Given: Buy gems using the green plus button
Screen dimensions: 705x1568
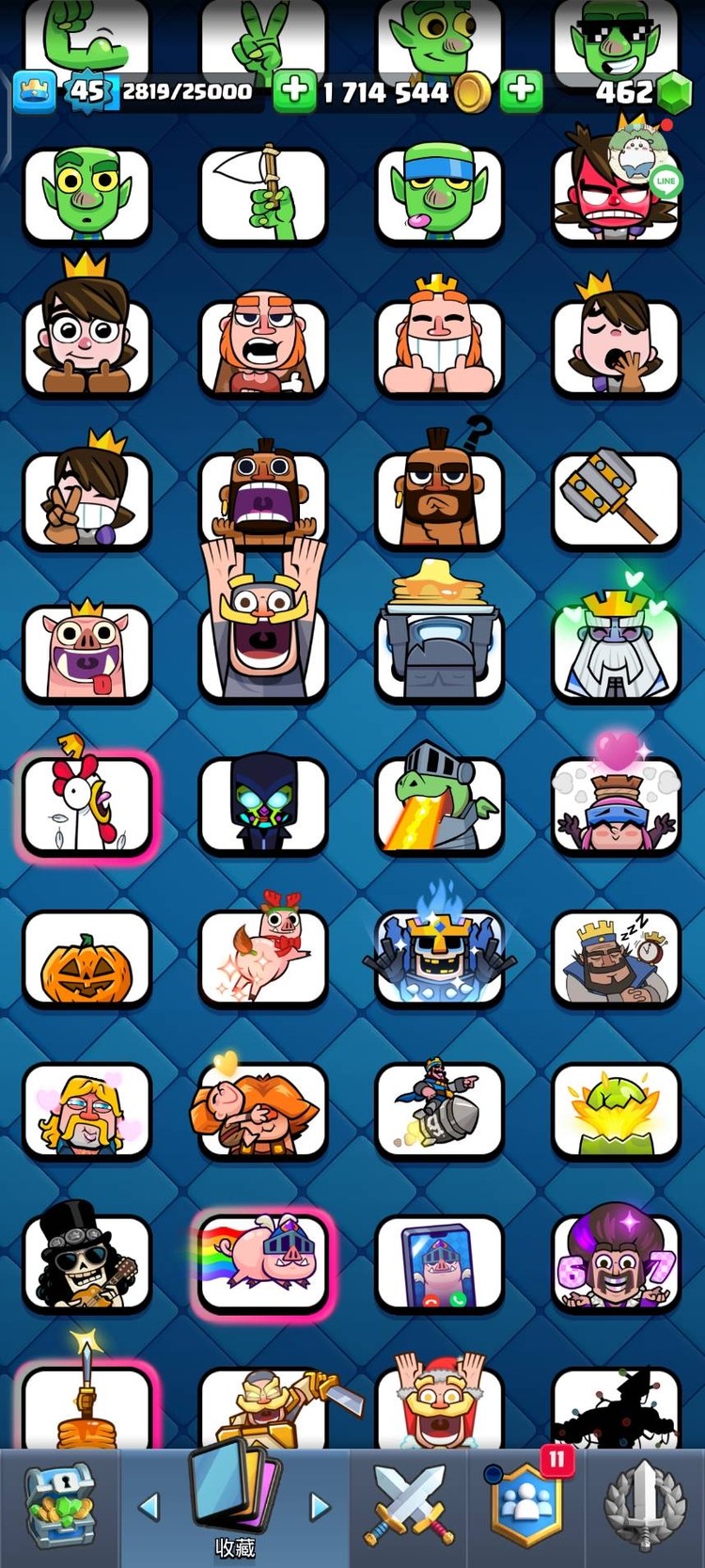Looking at the screenshot, I should pyautogui.click(x=522, y=91).
